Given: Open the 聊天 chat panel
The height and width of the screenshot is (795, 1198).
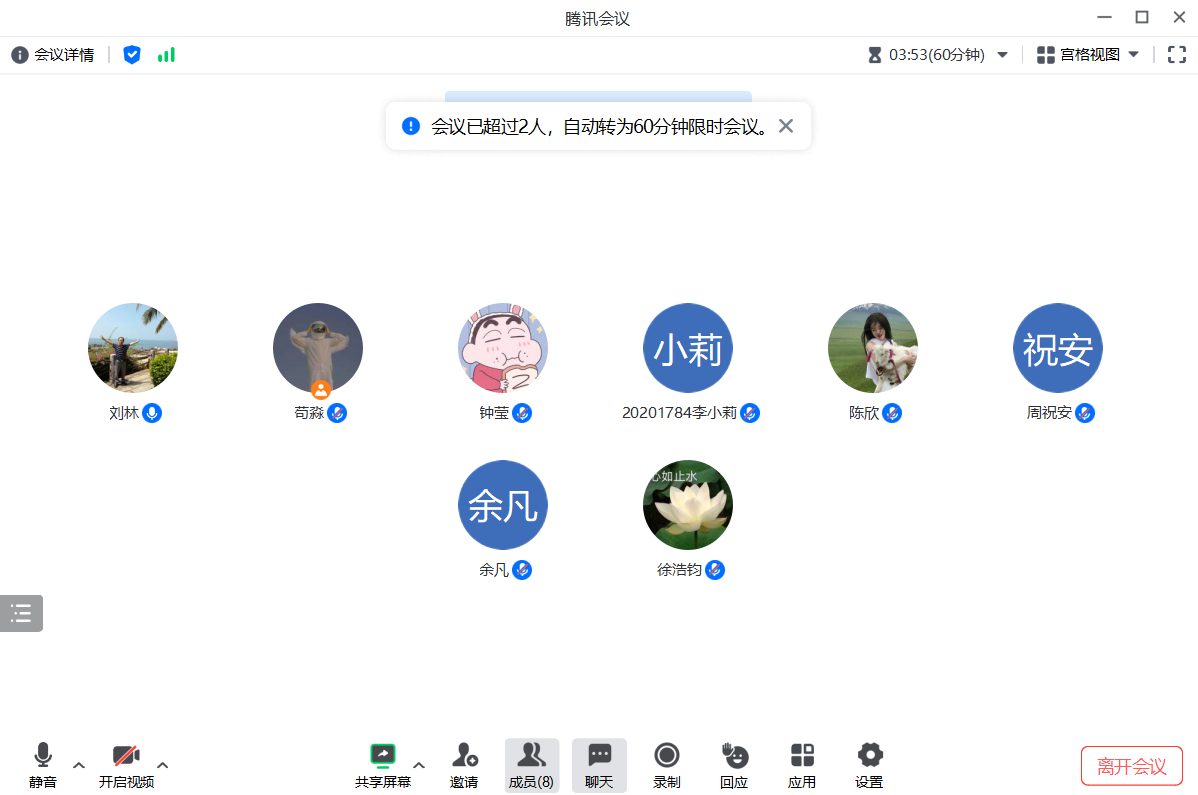Looking at the screenshot, I should pyautogui.click(x=599, y=765).
